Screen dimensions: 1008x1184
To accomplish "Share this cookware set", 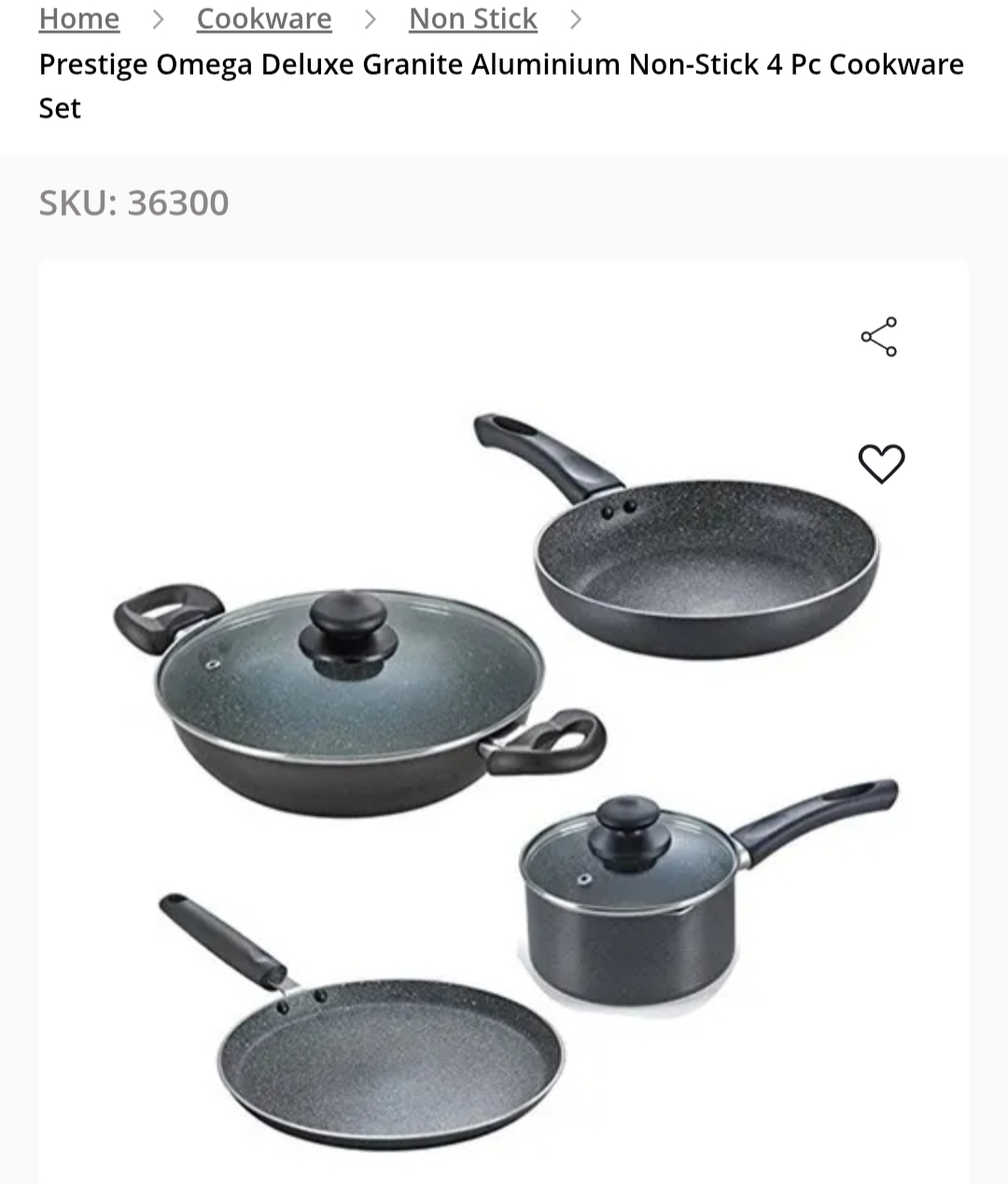I will (879, 337).
